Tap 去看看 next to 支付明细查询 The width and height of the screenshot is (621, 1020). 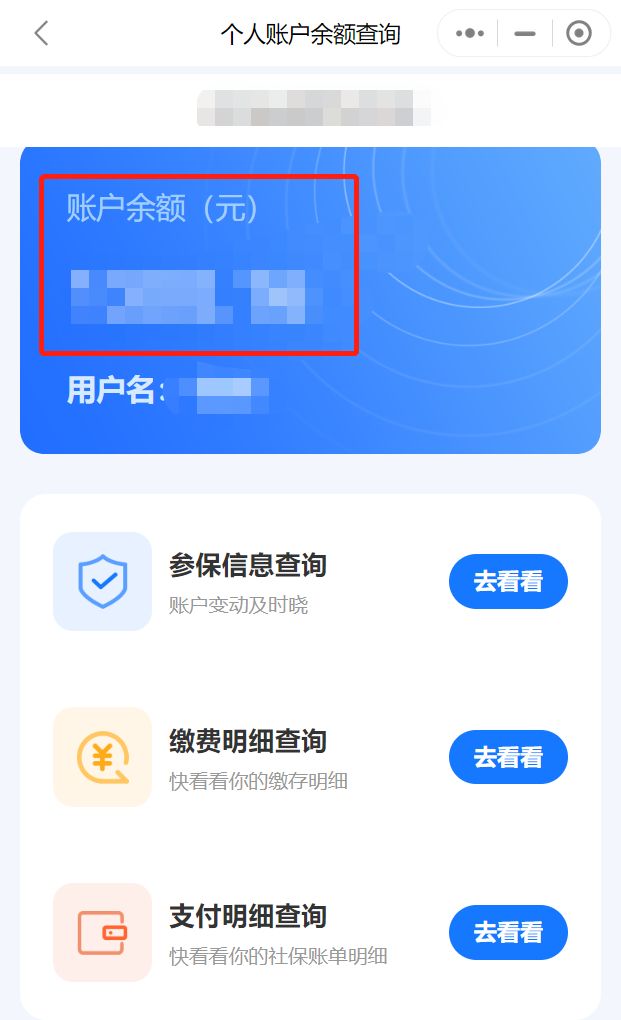pyautogui.click(x=508, y=932)
